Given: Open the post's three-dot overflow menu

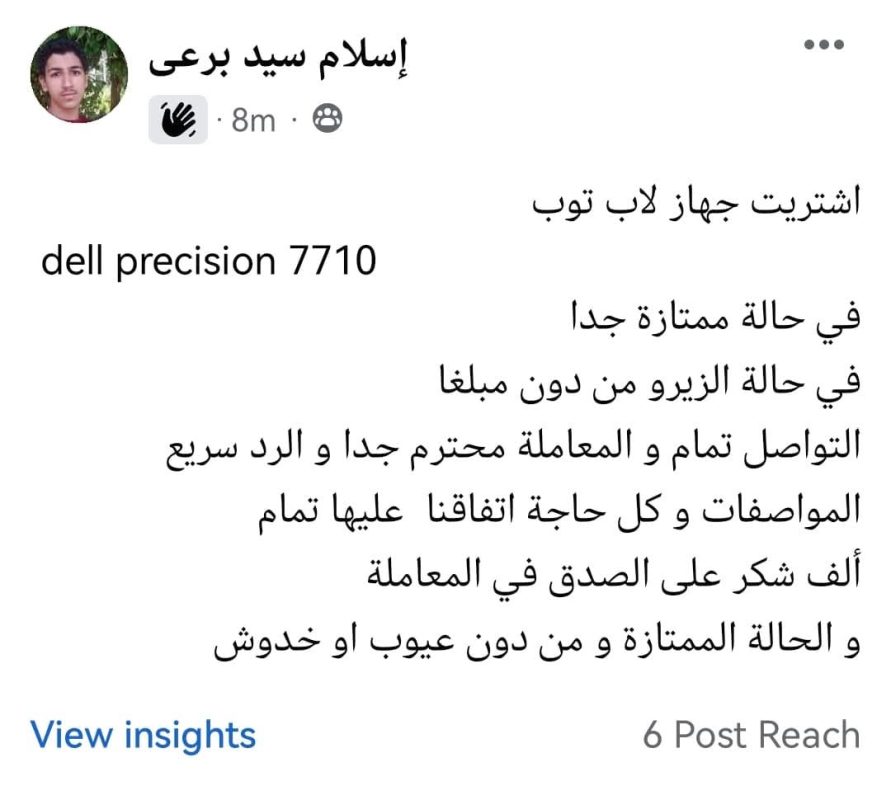Looking at the screenshot, I should (x=825, y=47).
